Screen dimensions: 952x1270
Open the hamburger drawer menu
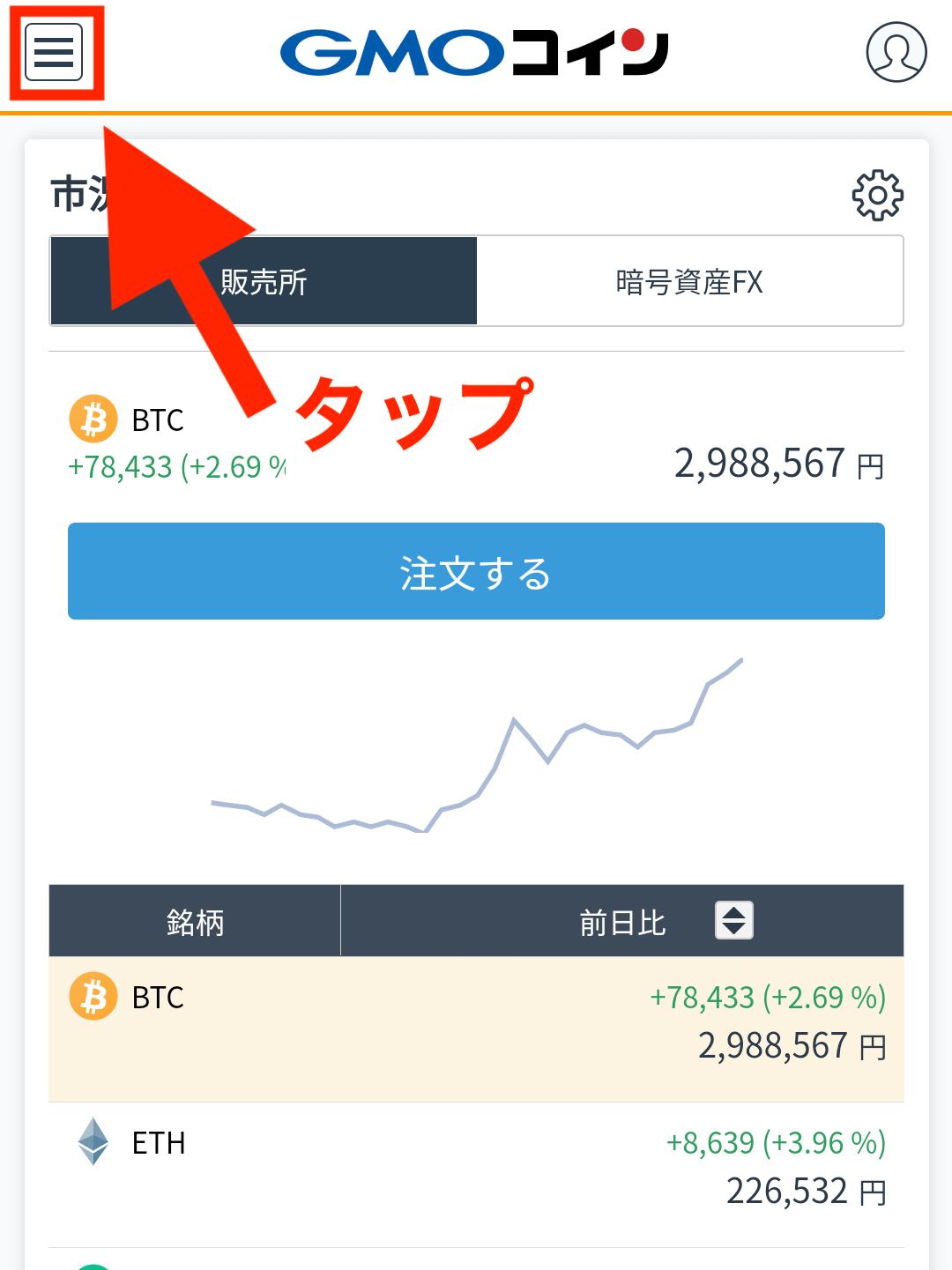(x=54, y=53)
